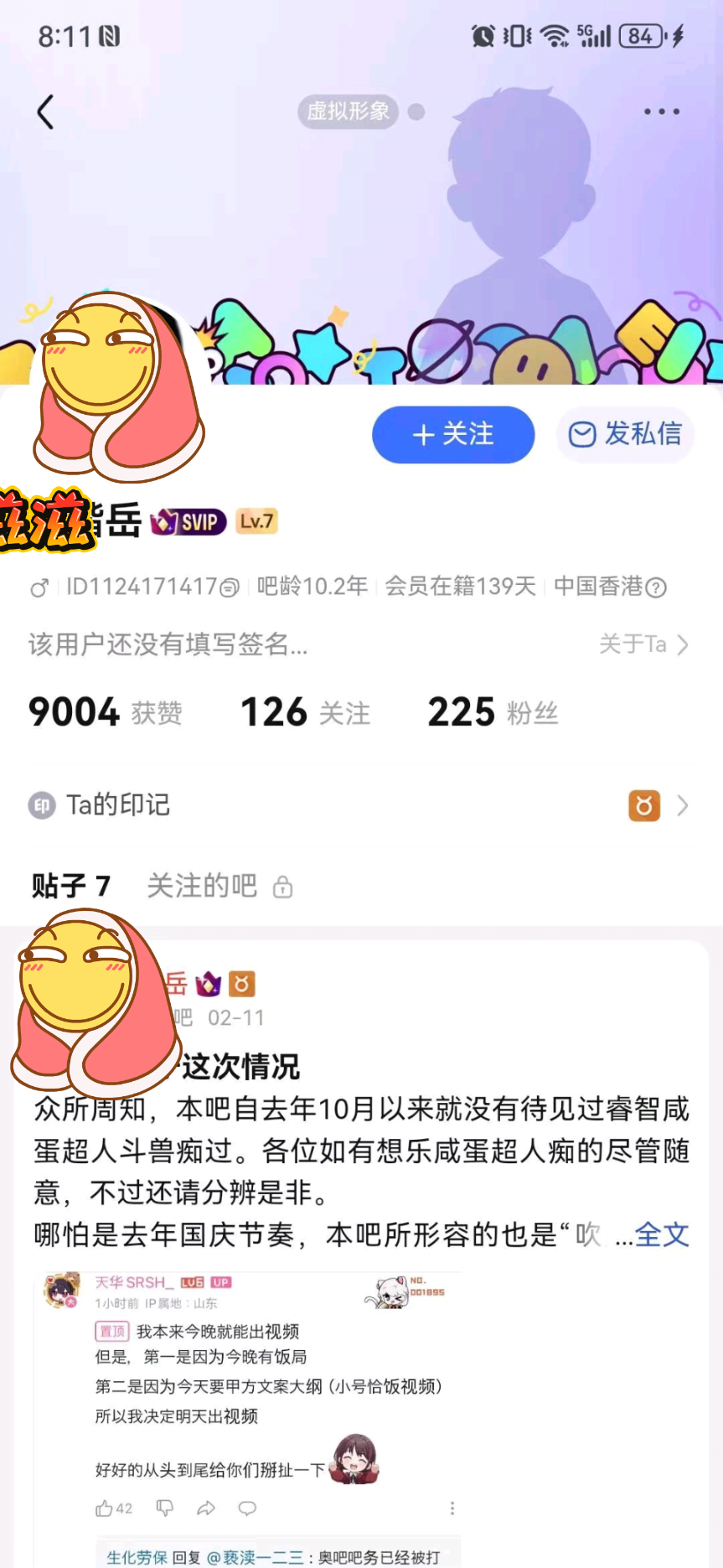
Task: Go back using the top-left arrow
Action: [45, 112]
